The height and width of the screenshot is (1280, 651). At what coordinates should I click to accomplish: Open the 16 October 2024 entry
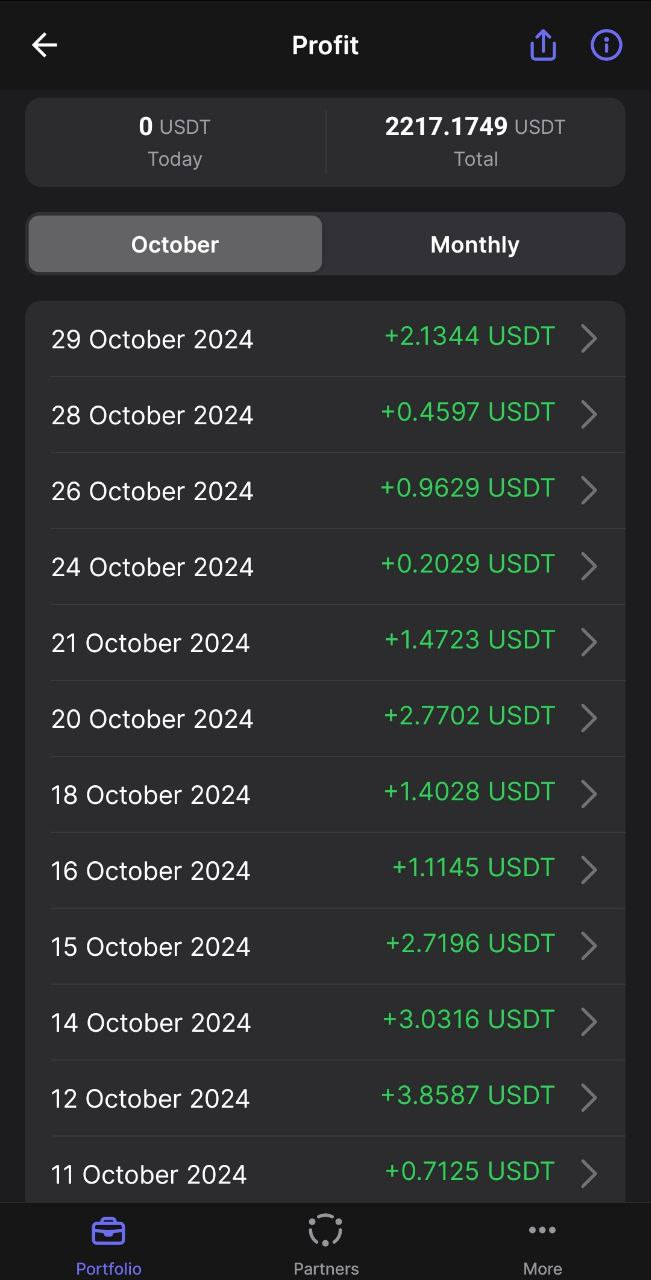click(325, 871)
